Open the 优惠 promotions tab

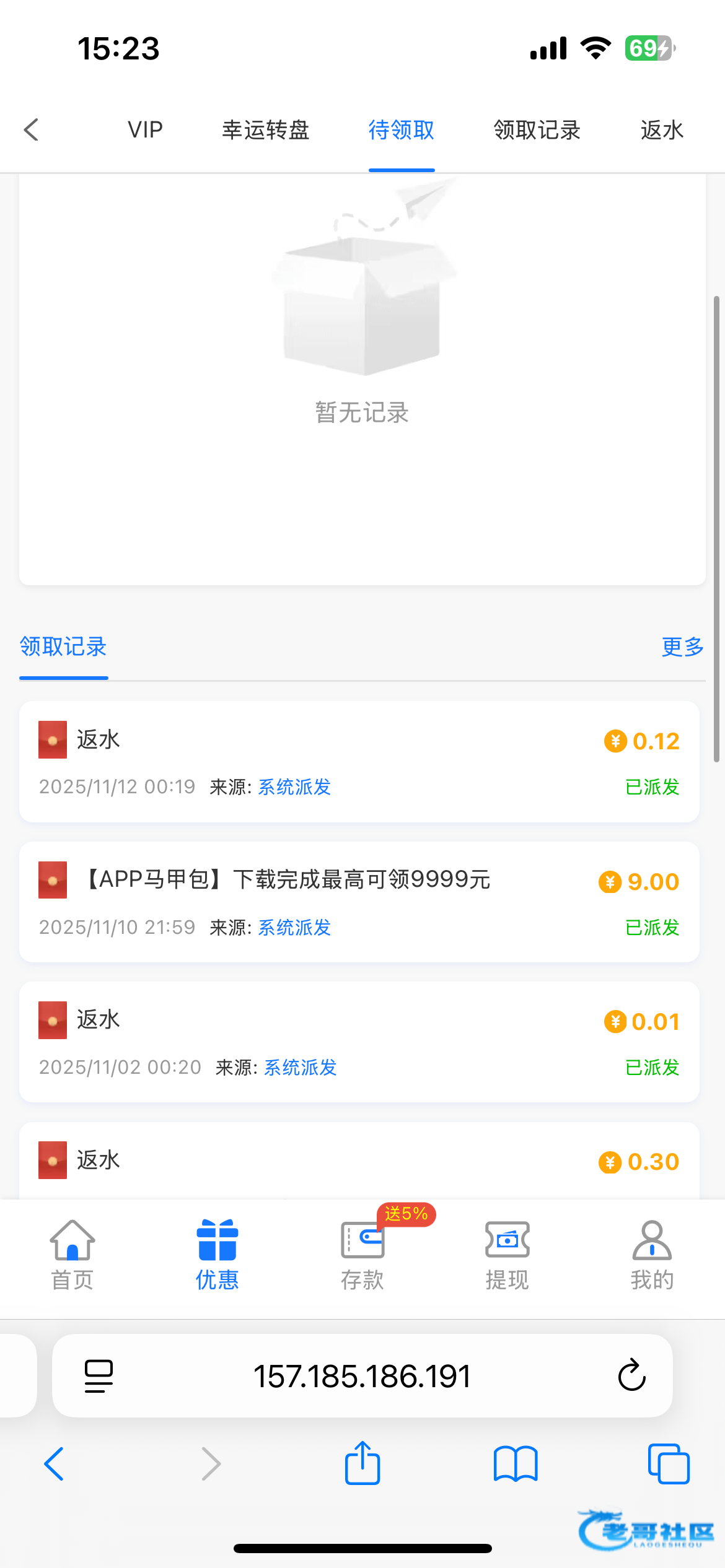coord(217,1255)
